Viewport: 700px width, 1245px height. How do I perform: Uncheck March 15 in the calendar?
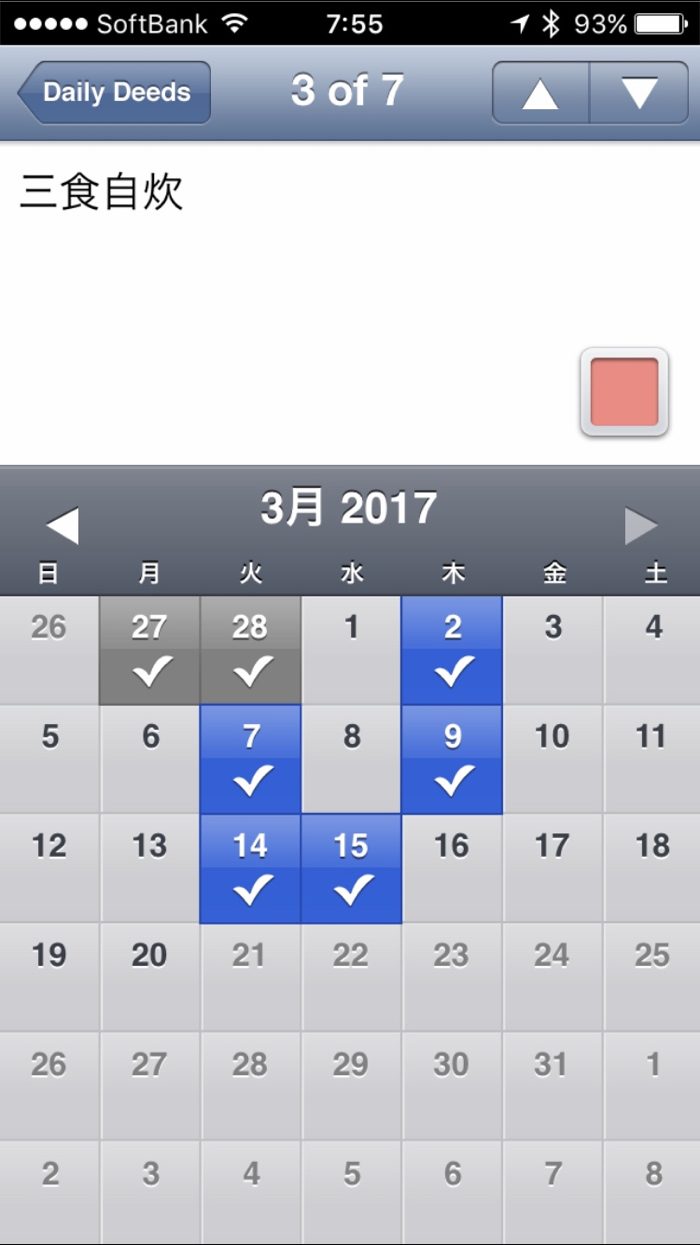click(x=351, y=868)
